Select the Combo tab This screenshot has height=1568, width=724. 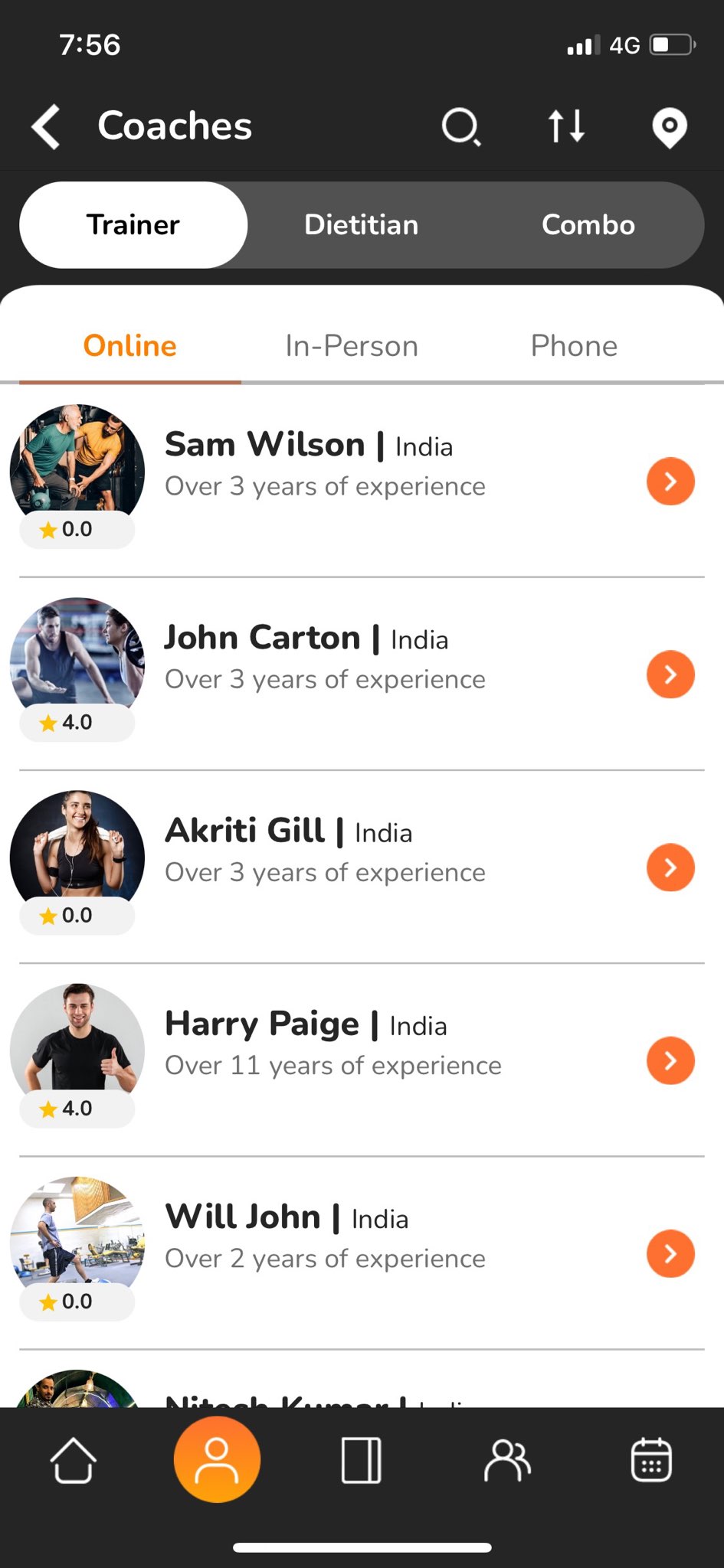tap(587, 224)
